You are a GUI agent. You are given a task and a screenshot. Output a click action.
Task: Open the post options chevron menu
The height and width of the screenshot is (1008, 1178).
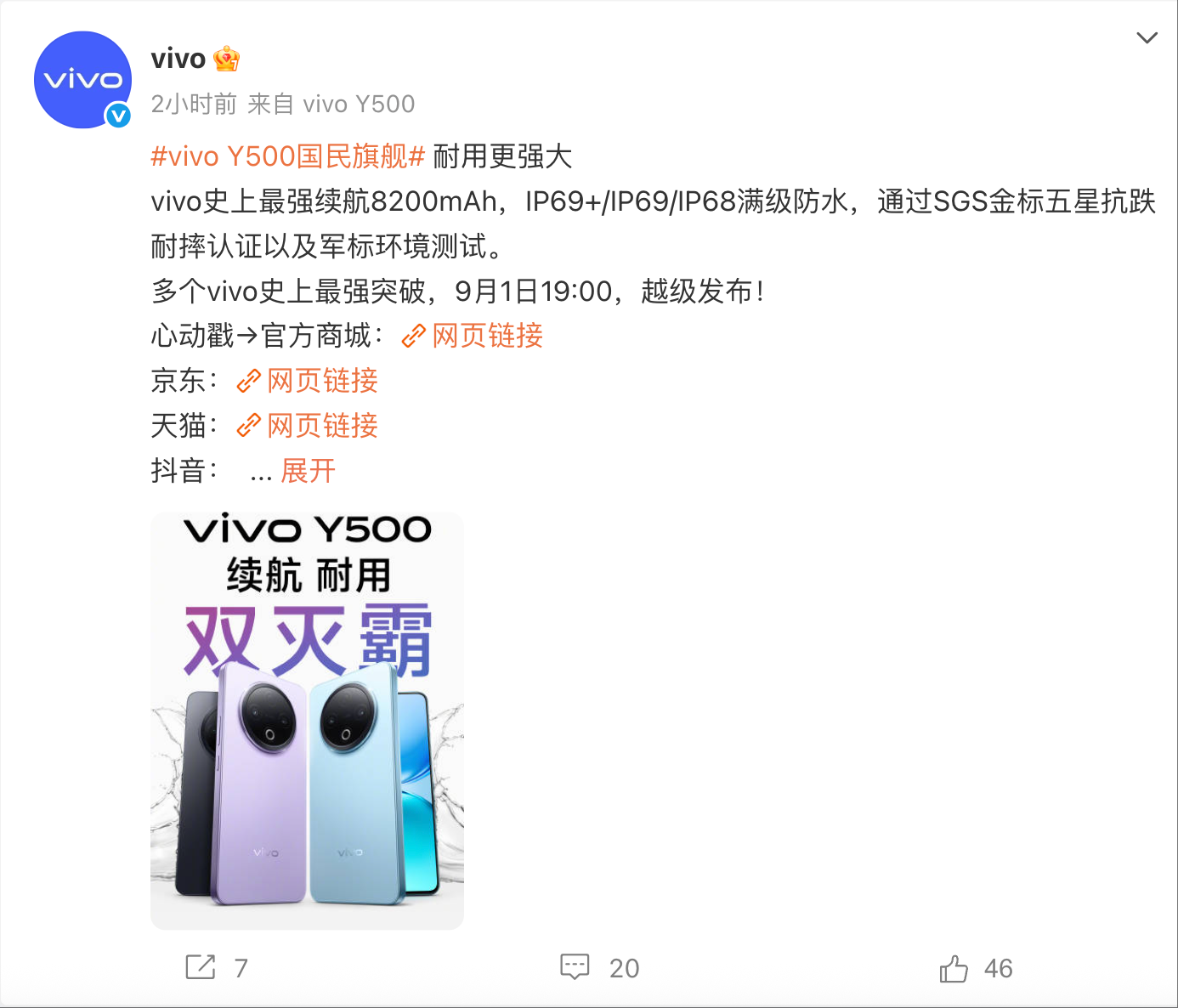(x=1147, y=37)
